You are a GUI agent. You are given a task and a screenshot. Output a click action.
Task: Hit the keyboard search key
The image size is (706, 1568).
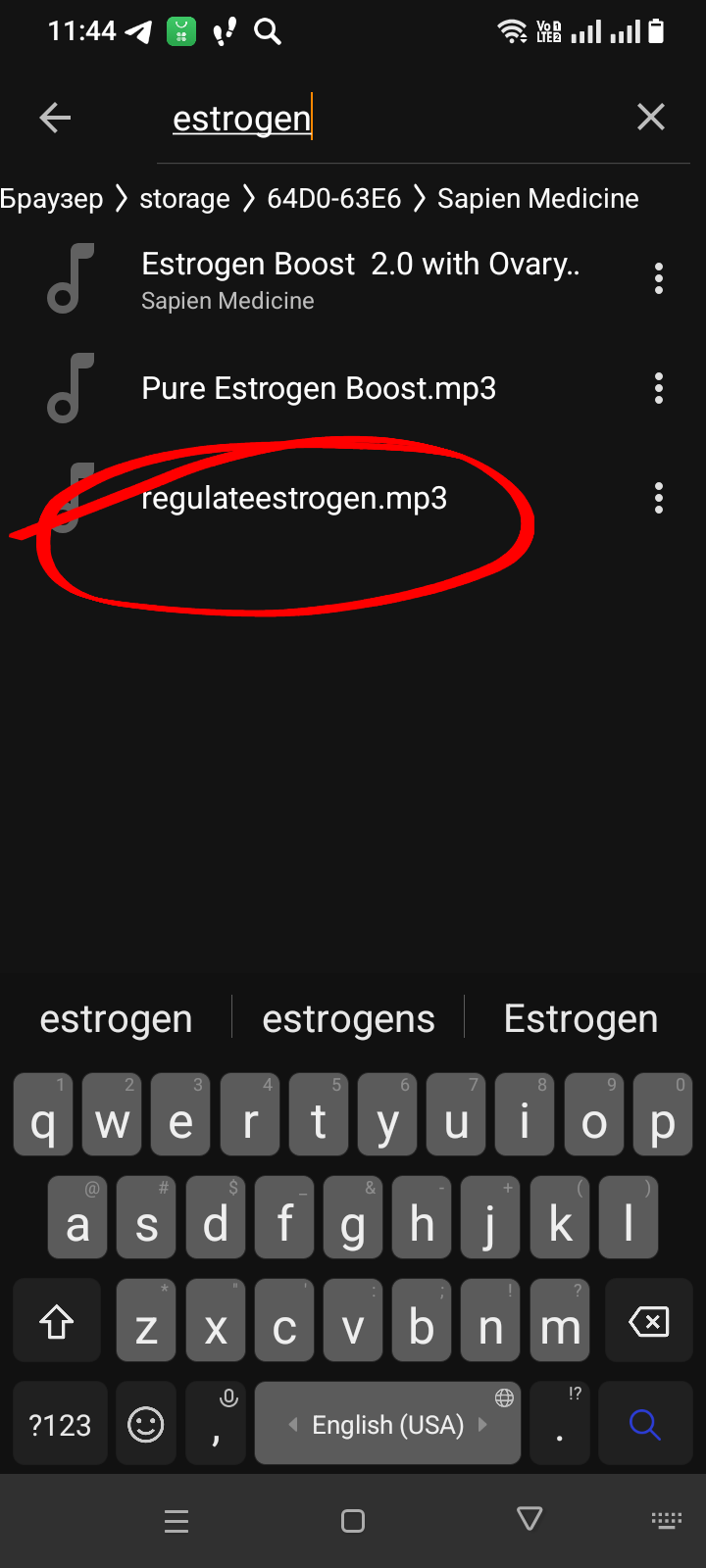point(644,1423)
